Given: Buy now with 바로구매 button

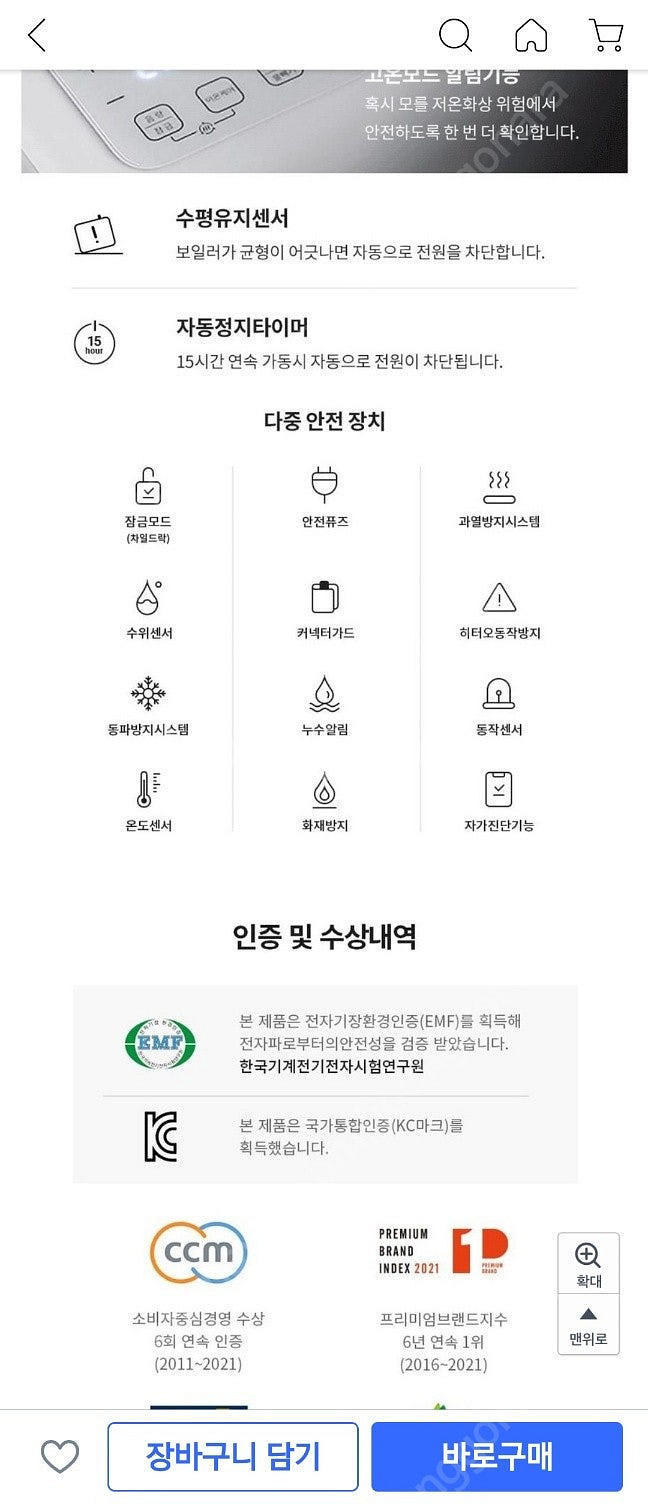Looking at the screenshot, I should [x=497, y=1457].
